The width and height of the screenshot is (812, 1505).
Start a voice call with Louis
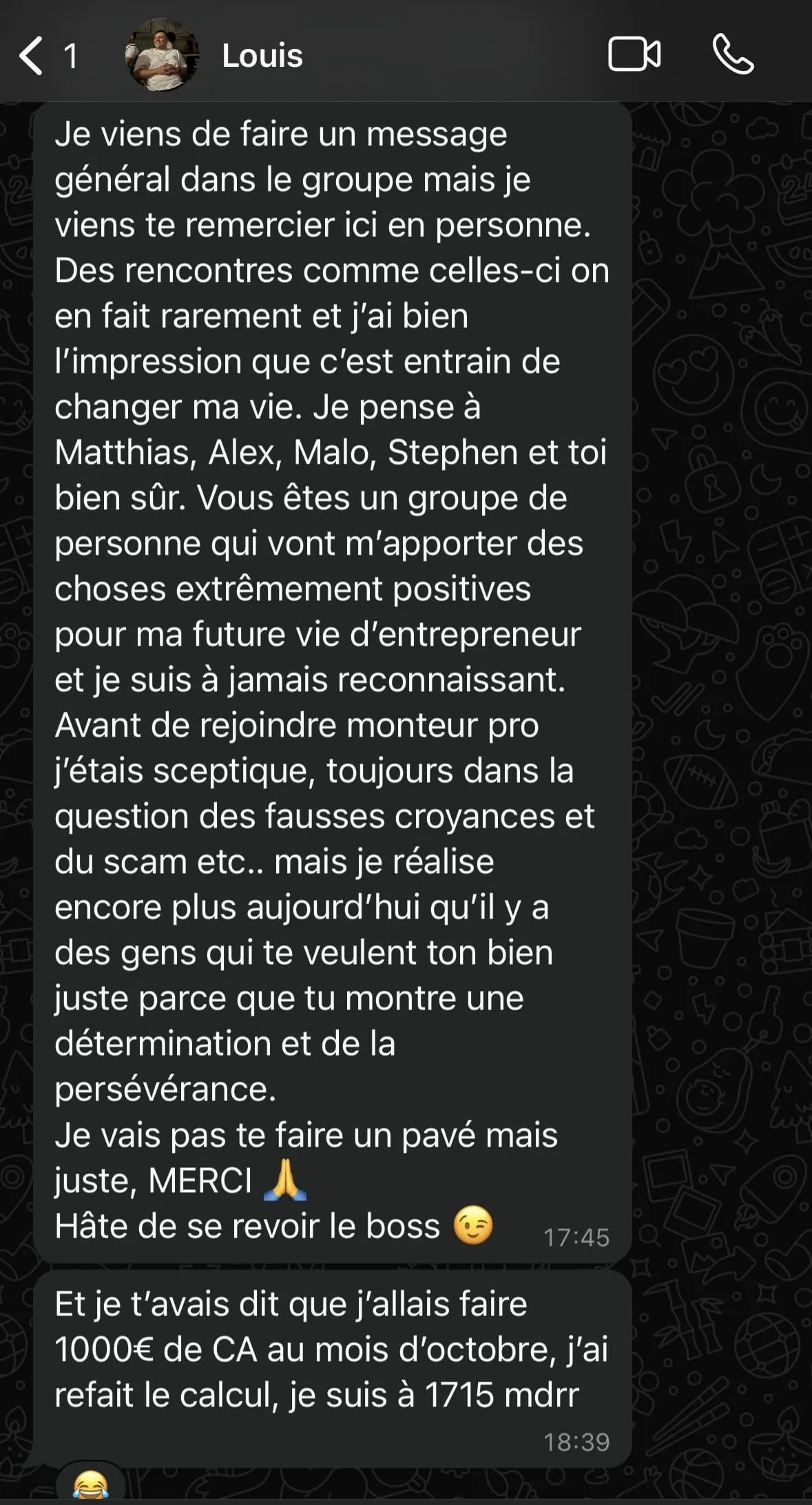(x=733, y=55)
